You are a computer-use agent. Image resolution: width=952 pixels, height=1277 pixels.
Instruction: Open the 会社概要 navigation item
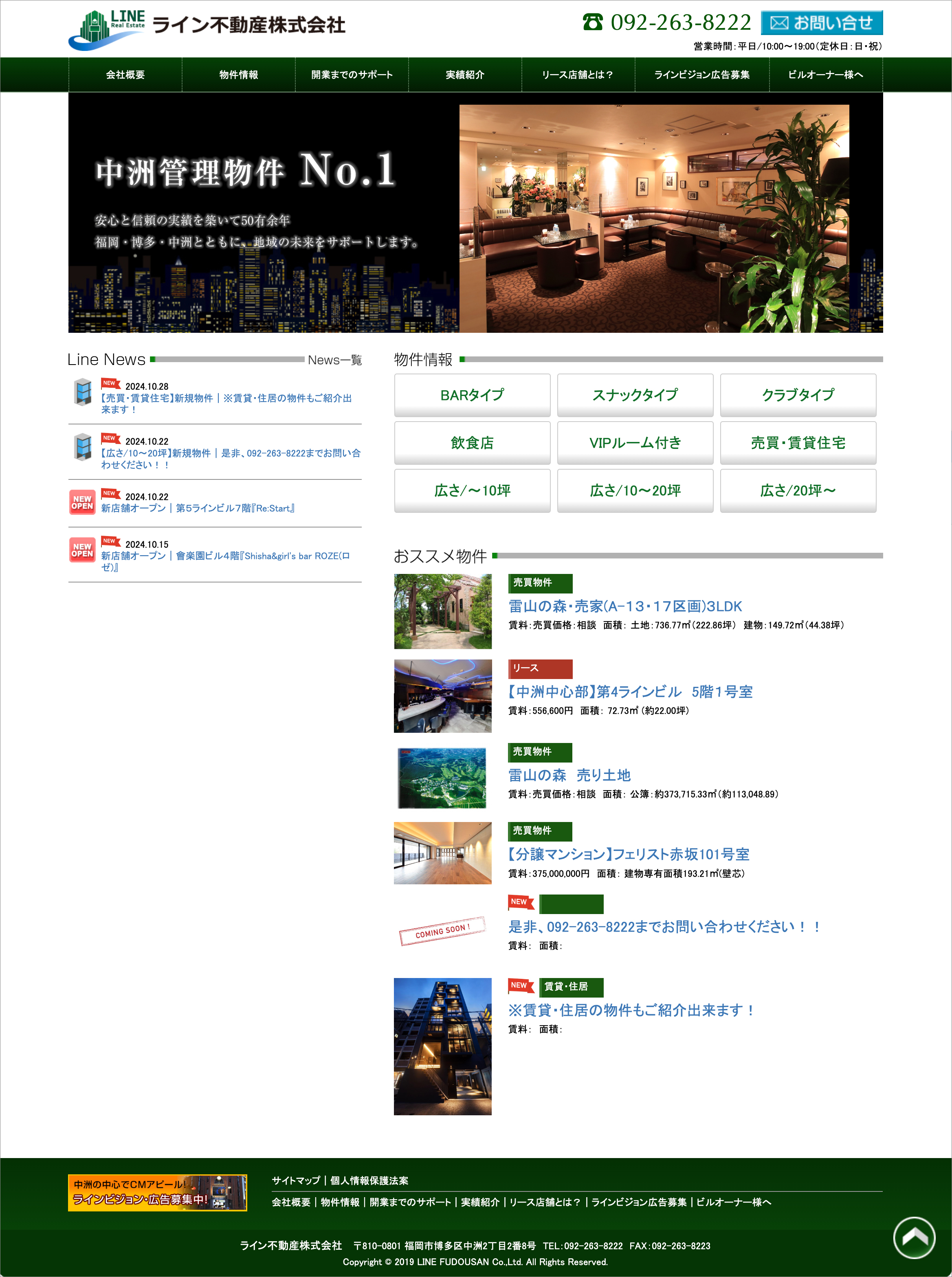pos(125,75)
